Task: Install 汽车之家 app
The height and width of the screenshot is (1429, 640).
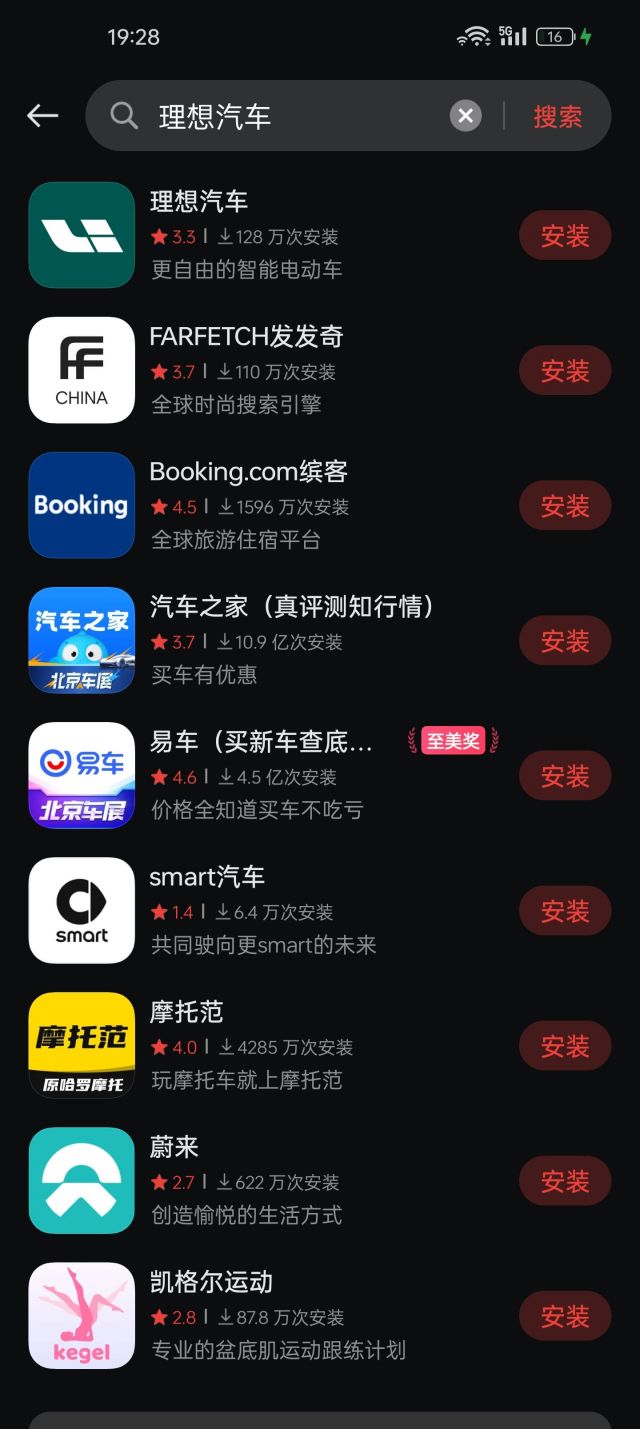Action: tap(564, 641)
